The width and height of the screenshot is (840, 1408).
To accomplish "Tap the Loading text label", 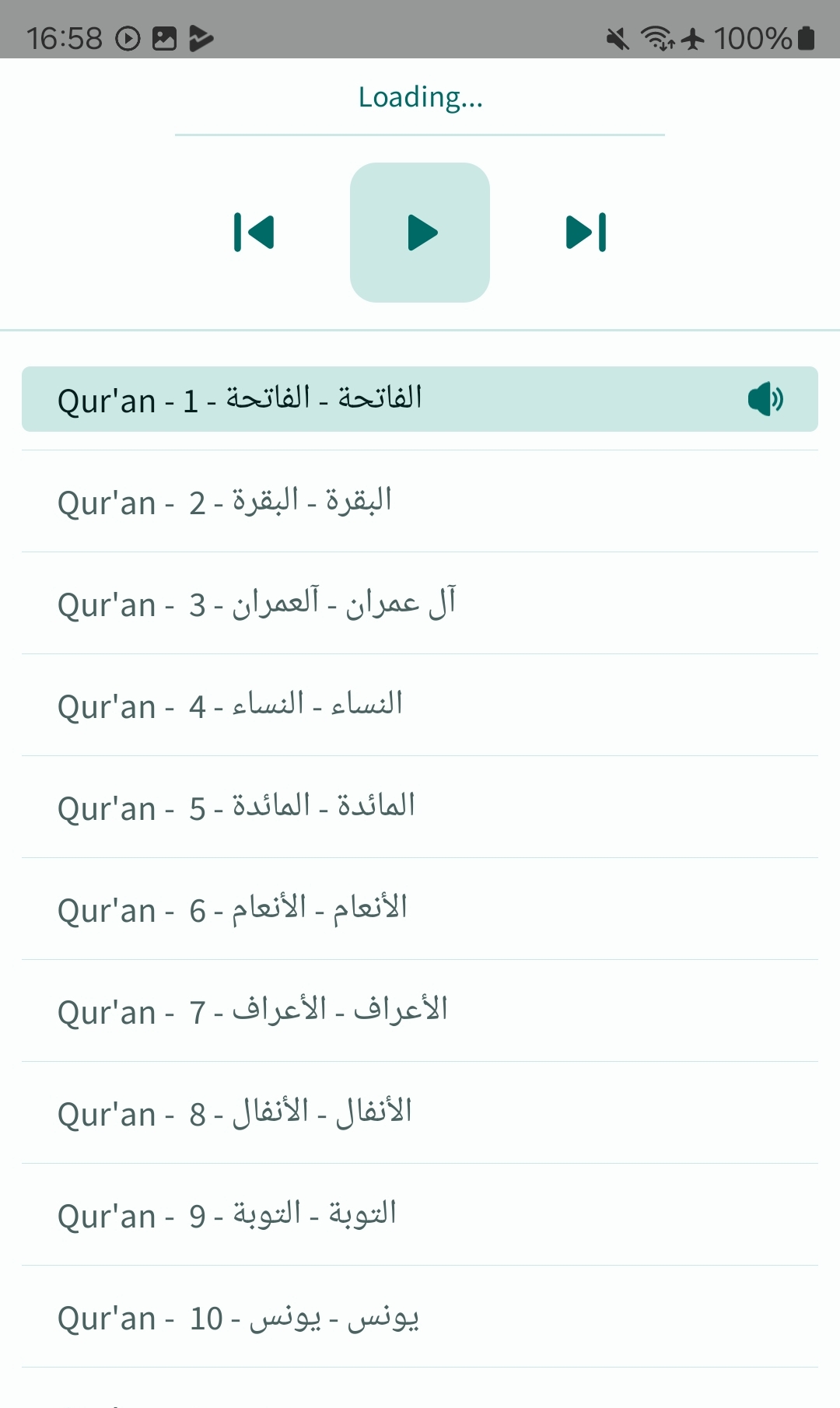I will click(x=420, y=98).
